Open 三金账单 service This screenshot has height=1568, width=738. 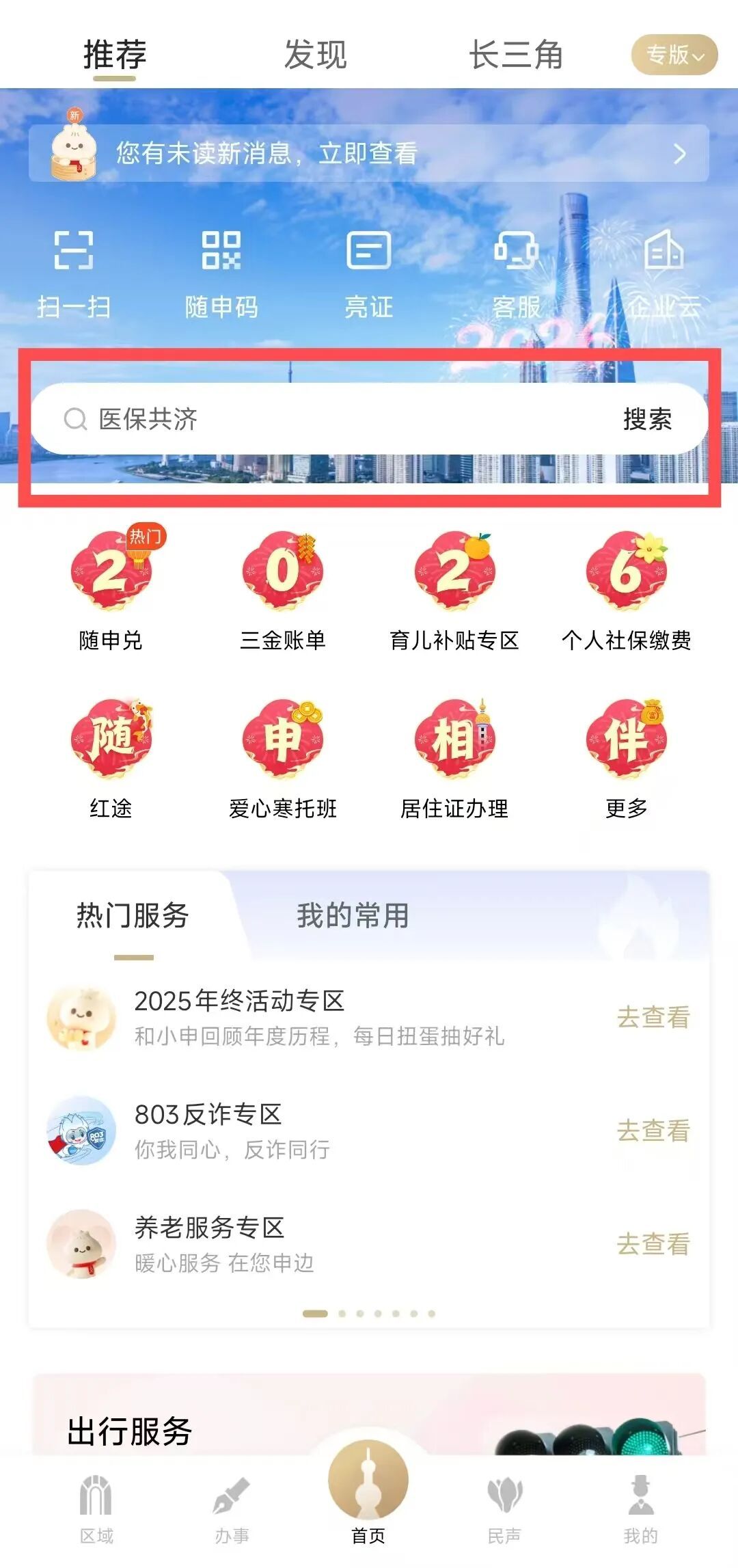[282, 589]
